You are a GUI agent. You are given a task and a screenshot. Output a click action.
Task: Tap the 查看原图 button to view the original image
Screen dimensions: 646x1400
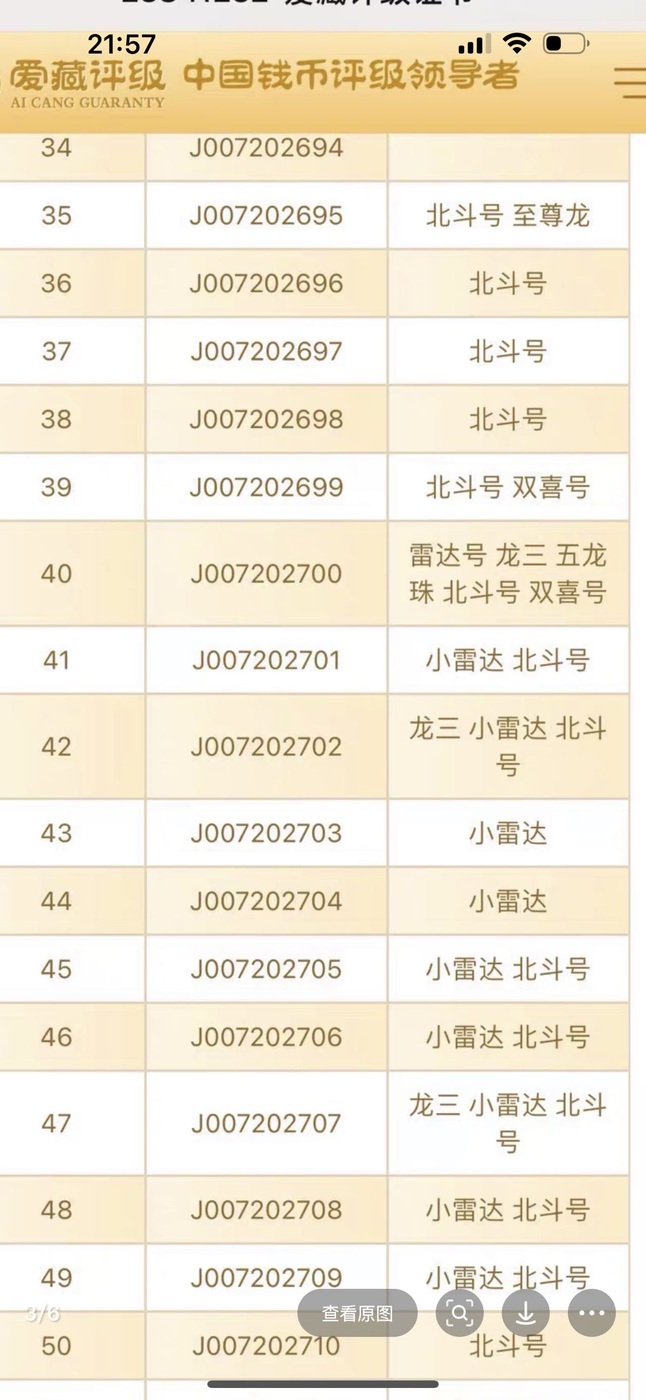(x=357, y=1313)
